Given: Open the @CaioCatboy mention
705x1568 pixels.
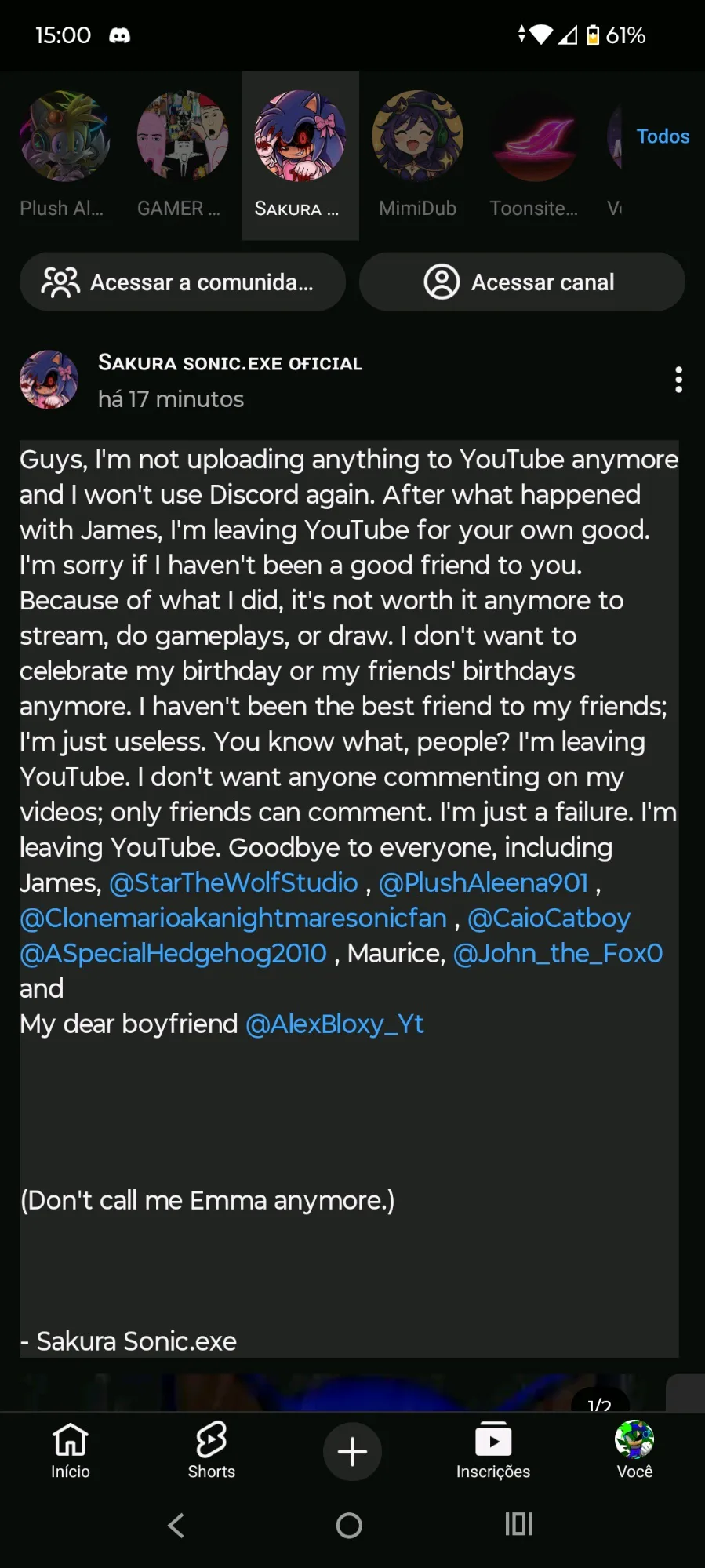Looking at the screenshot, I should (x=549, y=919).
